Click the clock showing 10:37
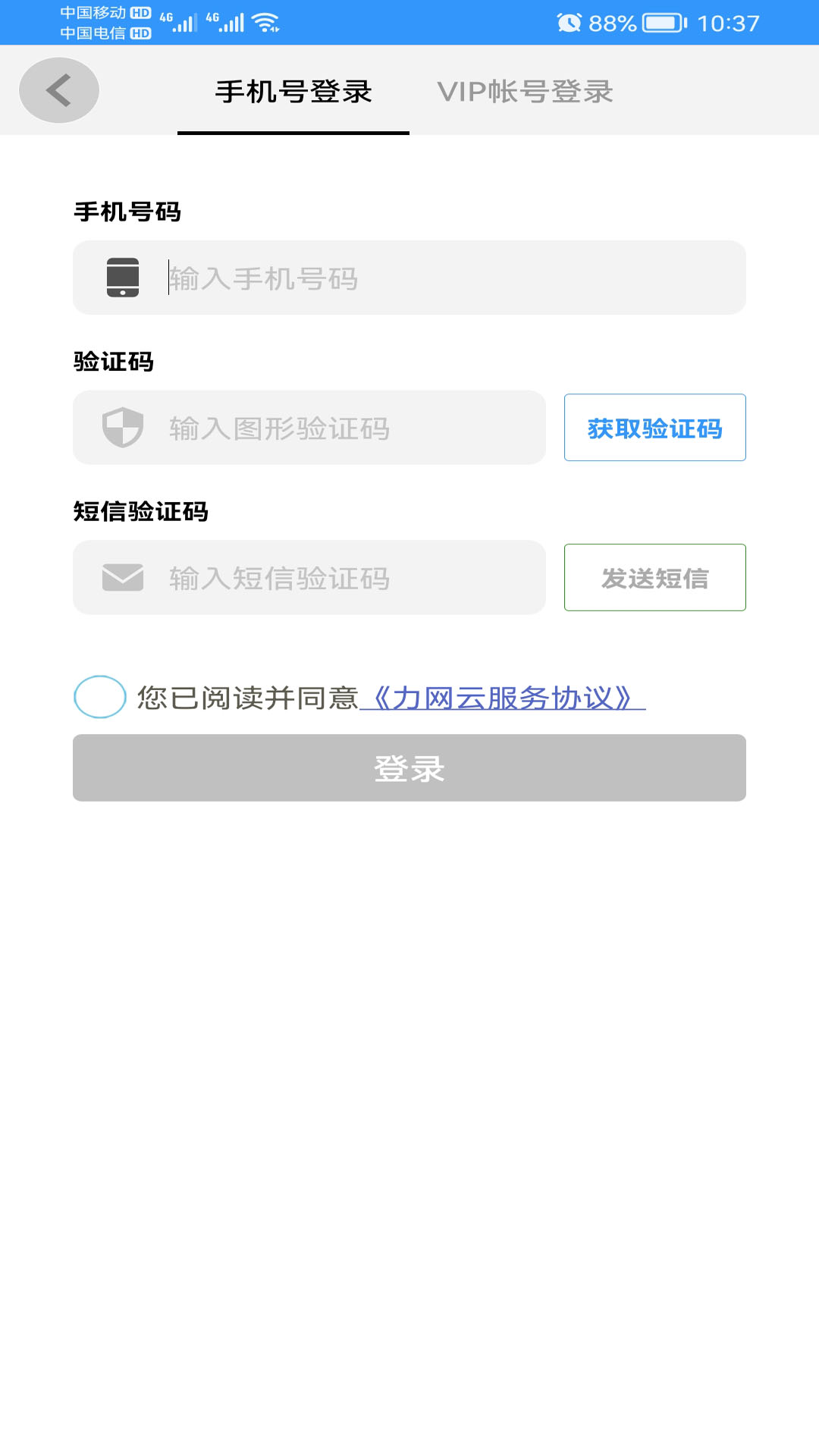 coord(731,23)
